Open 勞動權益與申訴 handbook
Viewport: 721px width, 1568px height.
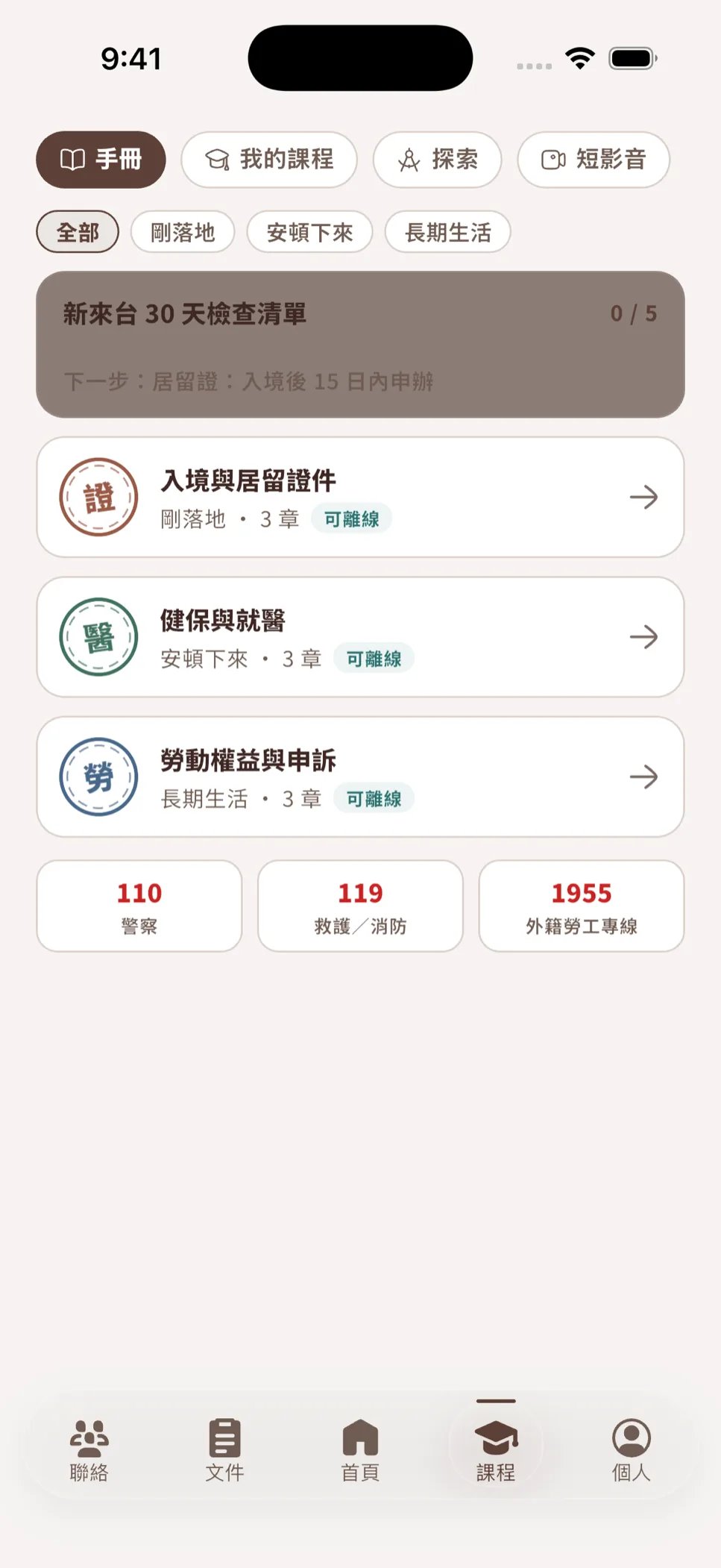(x=360, y=777)
